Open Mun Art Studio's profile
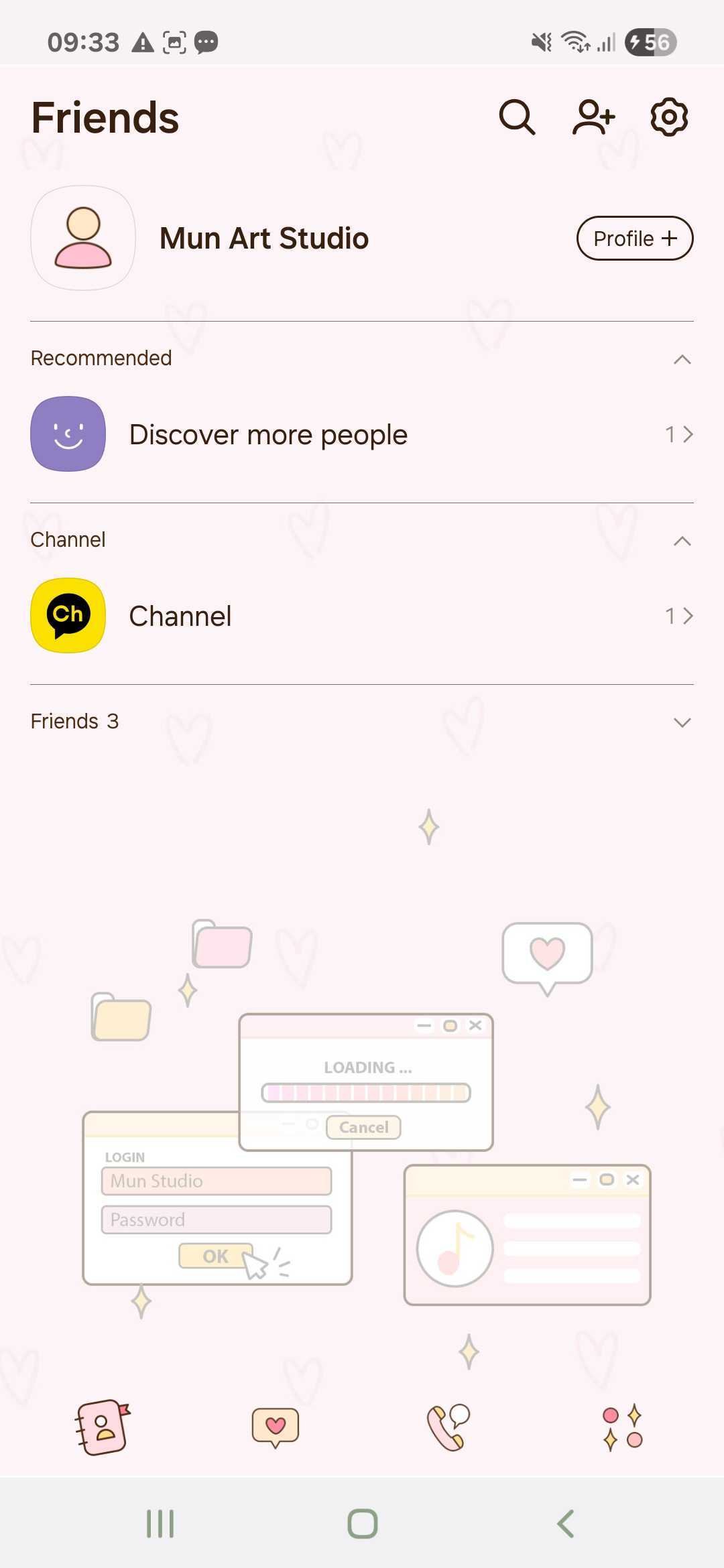 [264, 239]
